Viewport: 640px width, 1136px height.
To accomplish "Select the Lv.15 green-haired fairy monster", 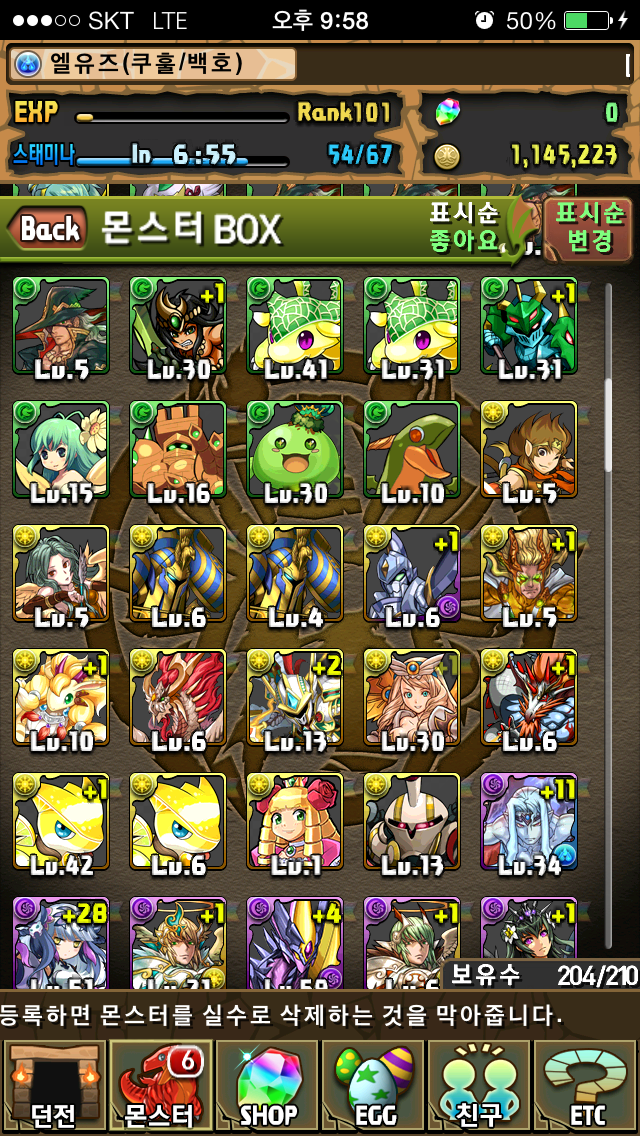I will [x=61, y=450].
